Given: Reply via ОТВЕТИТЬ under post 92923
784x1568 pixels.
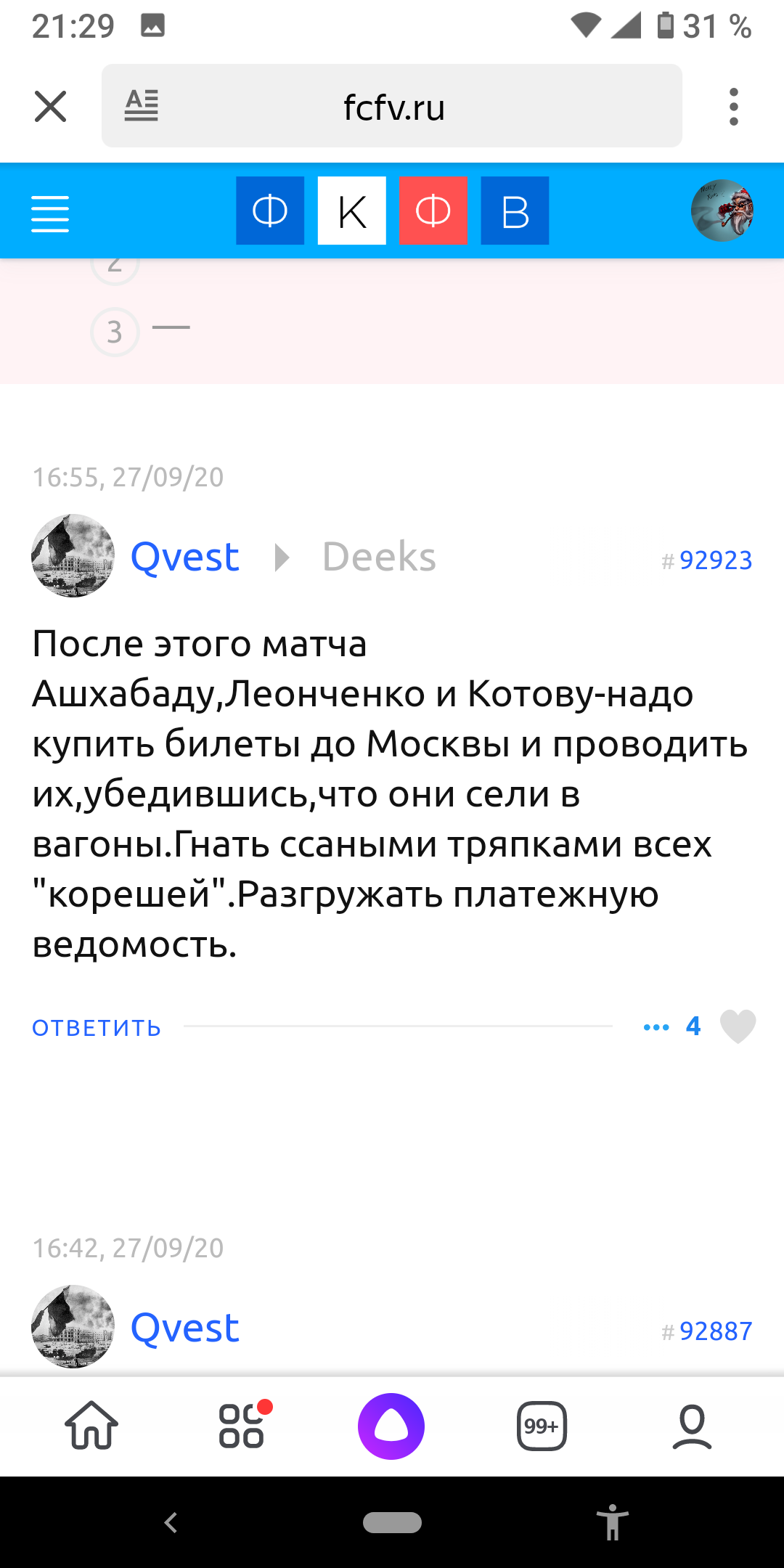Looking at the screenshot, I should (x=97, y=1028).
